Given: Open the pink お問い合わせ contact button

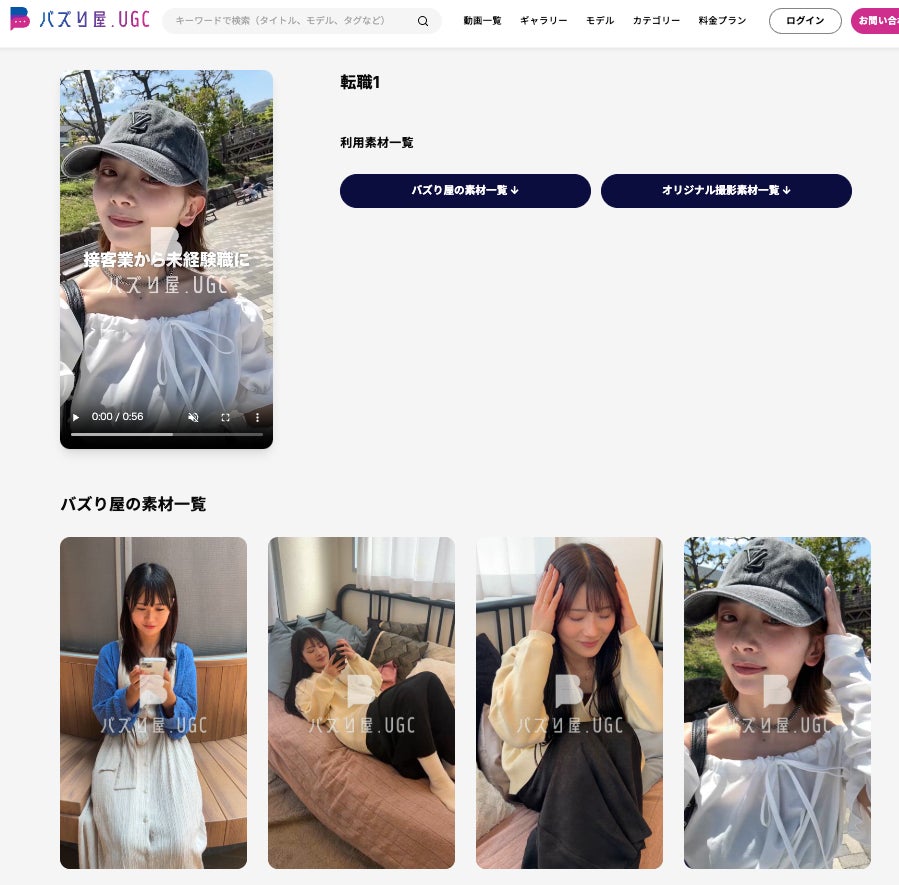Looking at the screenshot, I should pyautogui.click(x=876, y=21).
